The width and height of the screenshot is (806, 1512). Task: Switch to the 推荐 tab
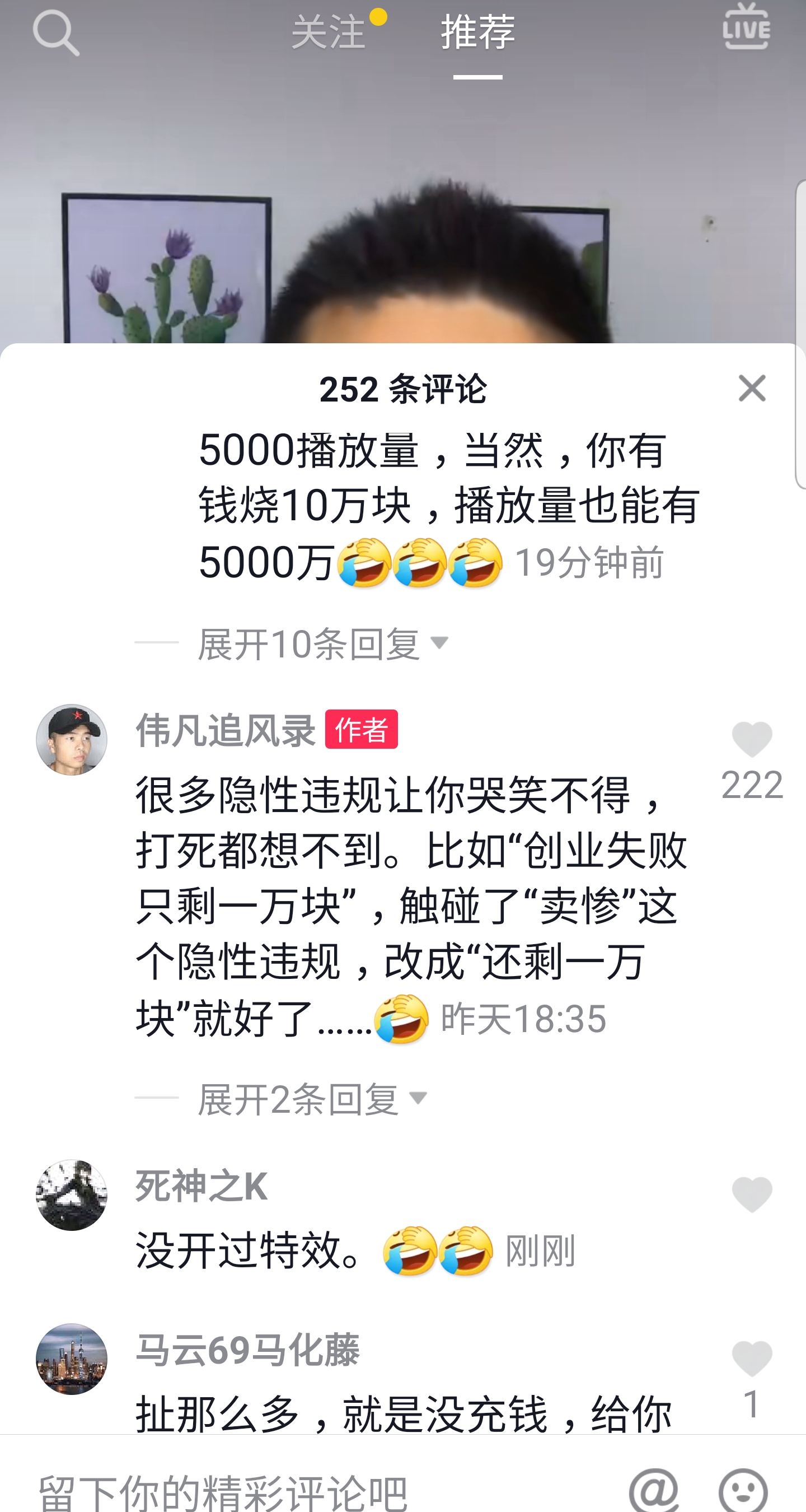click(478, 32)
